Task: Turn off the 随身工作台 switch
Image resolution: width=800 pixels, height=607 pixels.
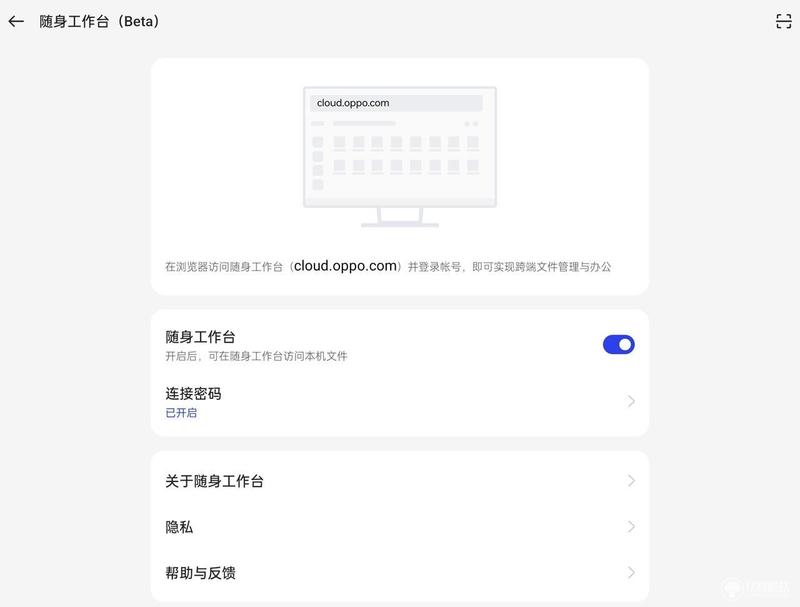Action: coord(618,345)
